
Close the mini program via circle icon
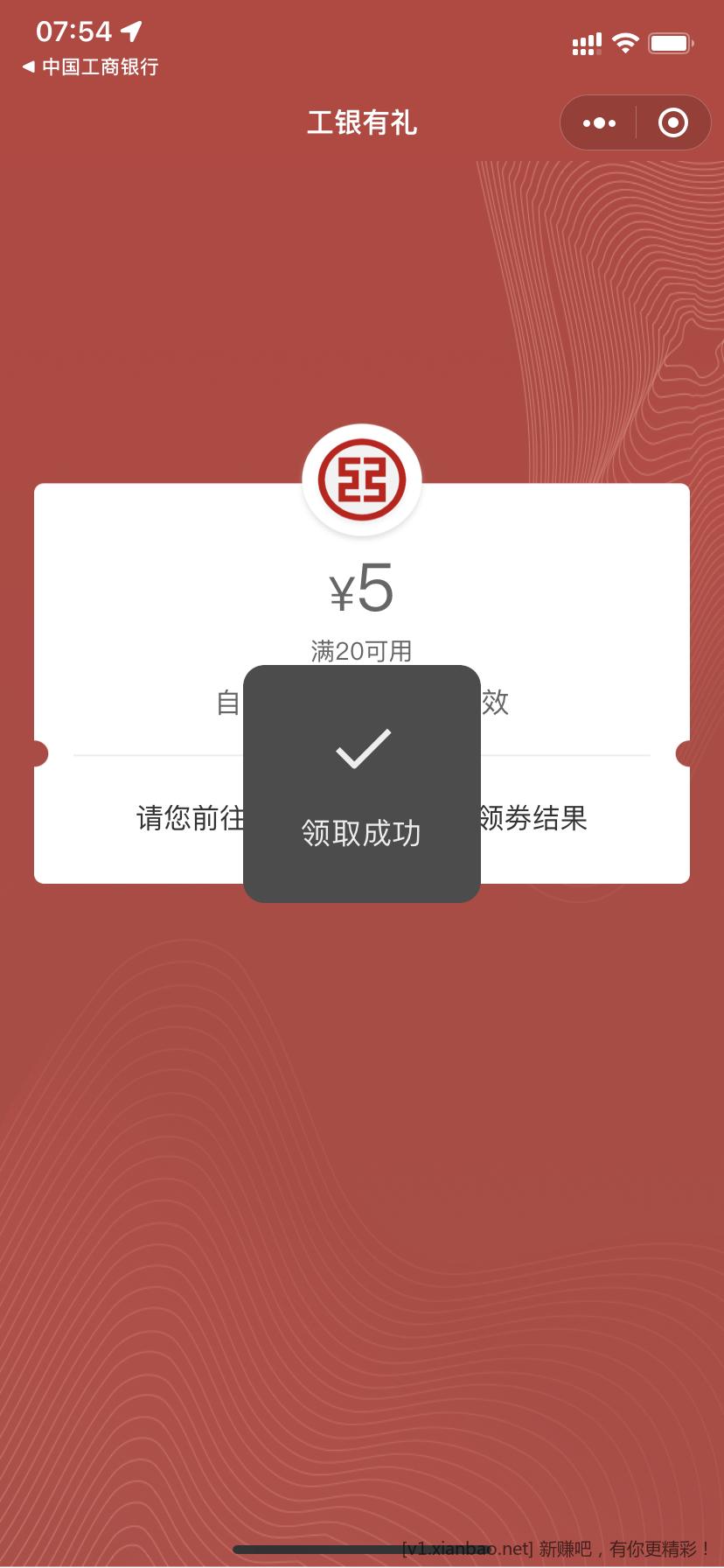click(672, 123)
